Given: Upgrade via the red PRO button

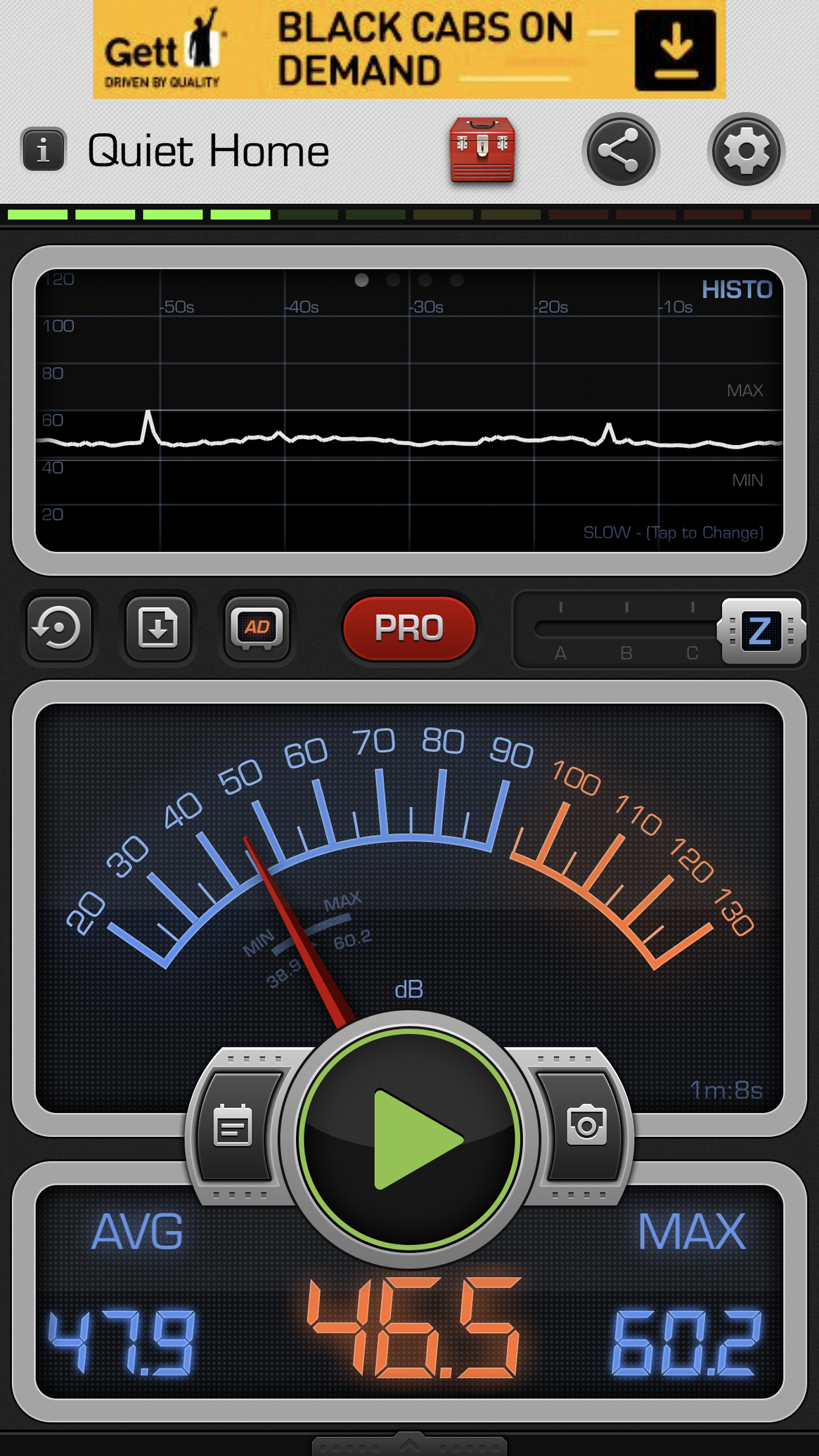Looking at the screenshot, I should coord(409,628).
